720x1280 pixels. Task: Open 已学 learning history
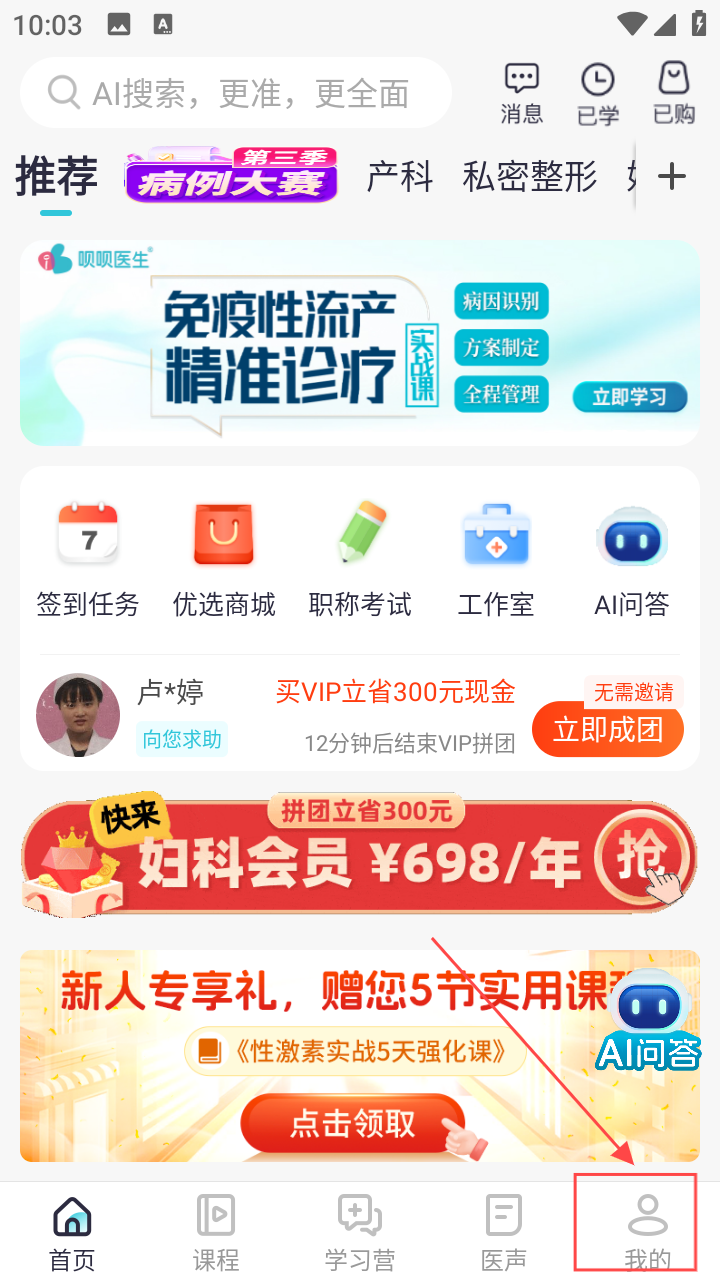coord(597,93)
